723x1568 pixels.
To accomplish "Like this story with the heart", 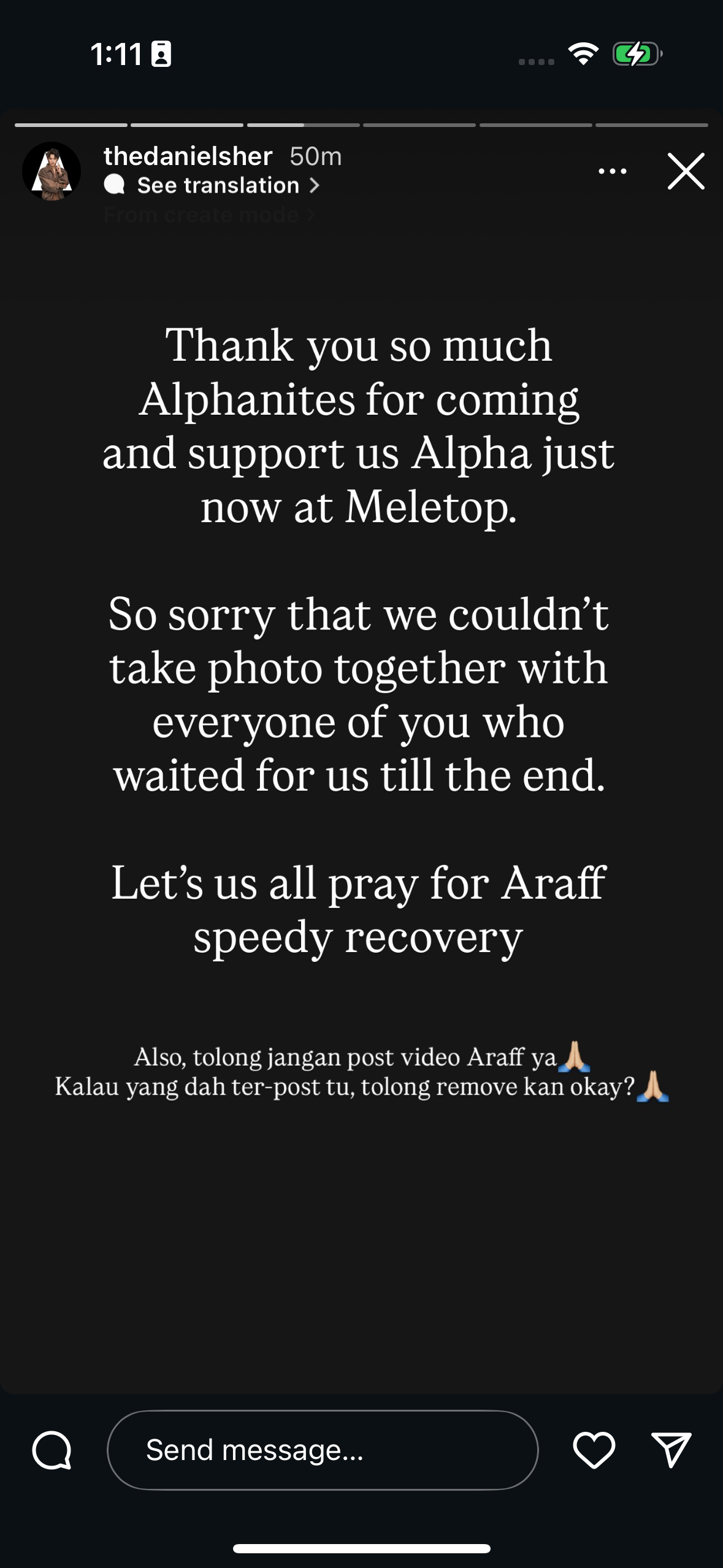I will point(594,1450).
